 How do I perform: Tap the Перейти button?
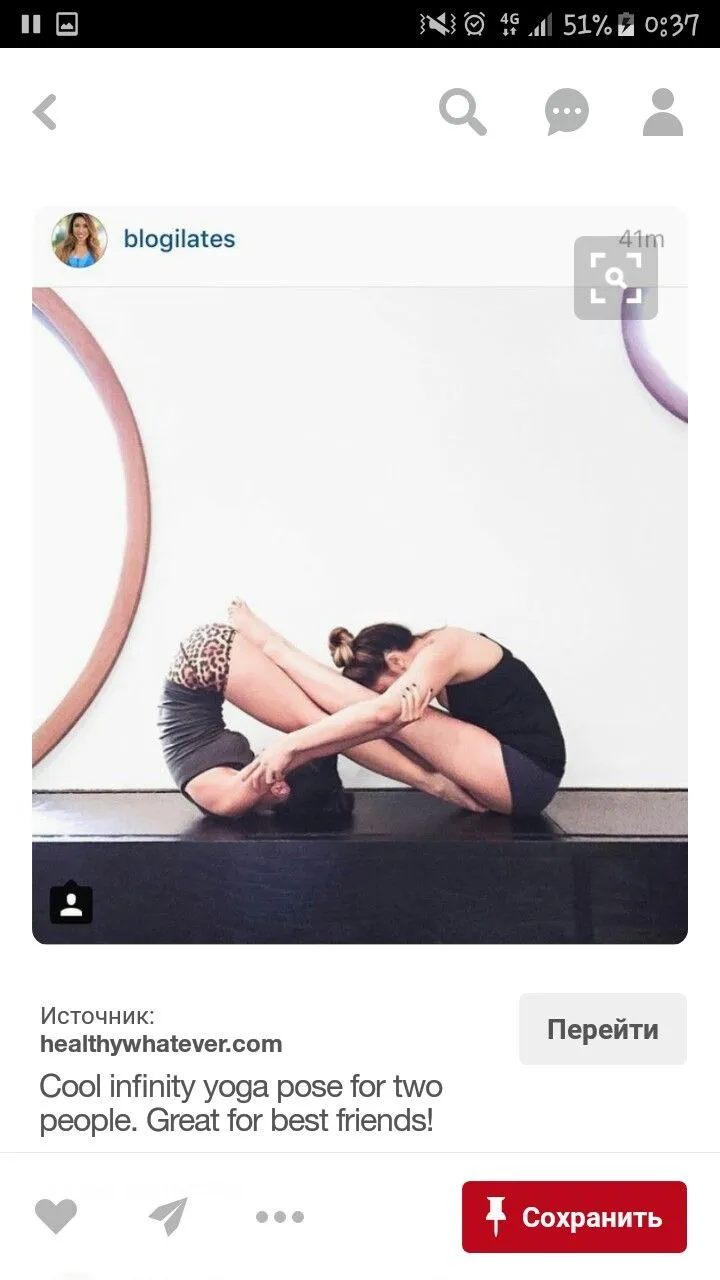603,1029
